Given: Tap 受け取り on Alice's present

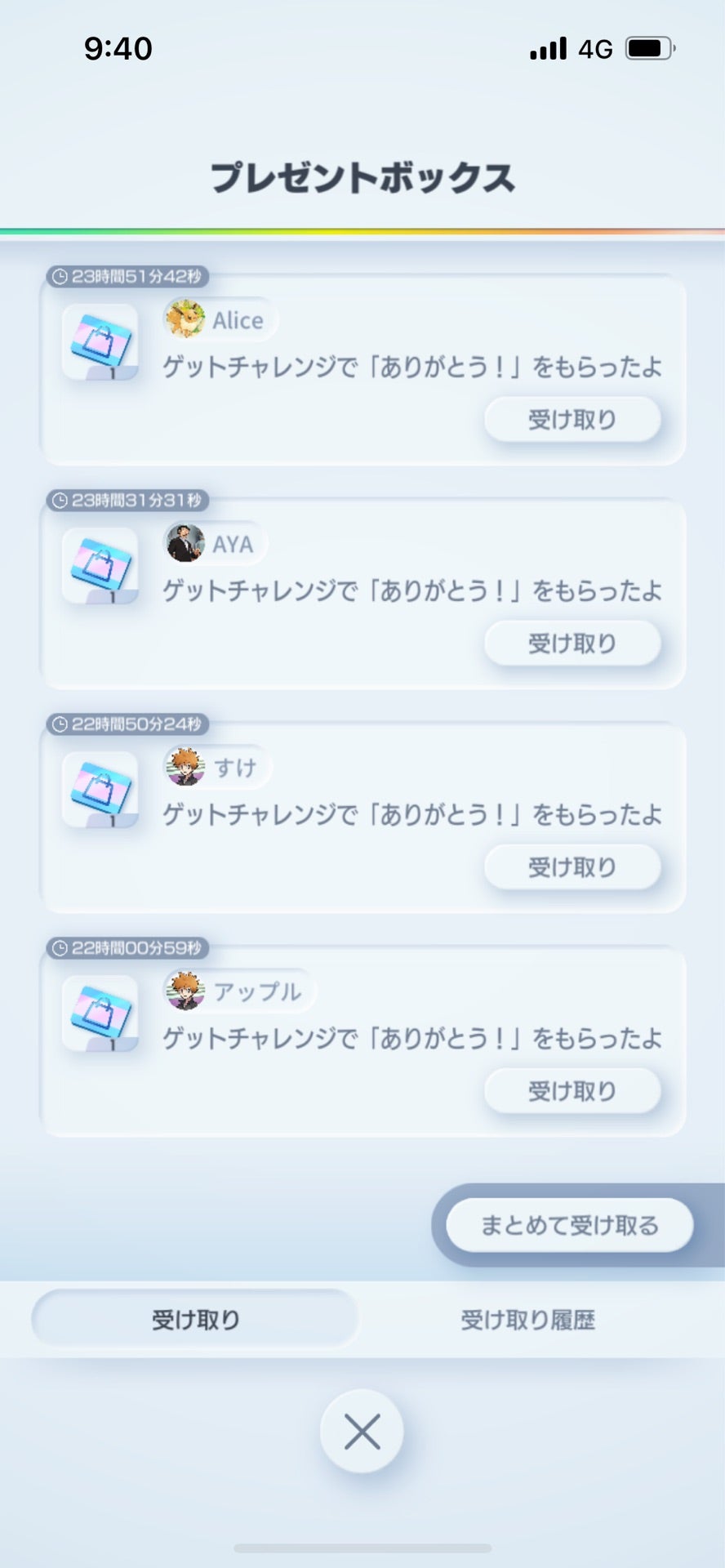Looking at the screenshot, I should pyautogui.click(x=572, y=418).
